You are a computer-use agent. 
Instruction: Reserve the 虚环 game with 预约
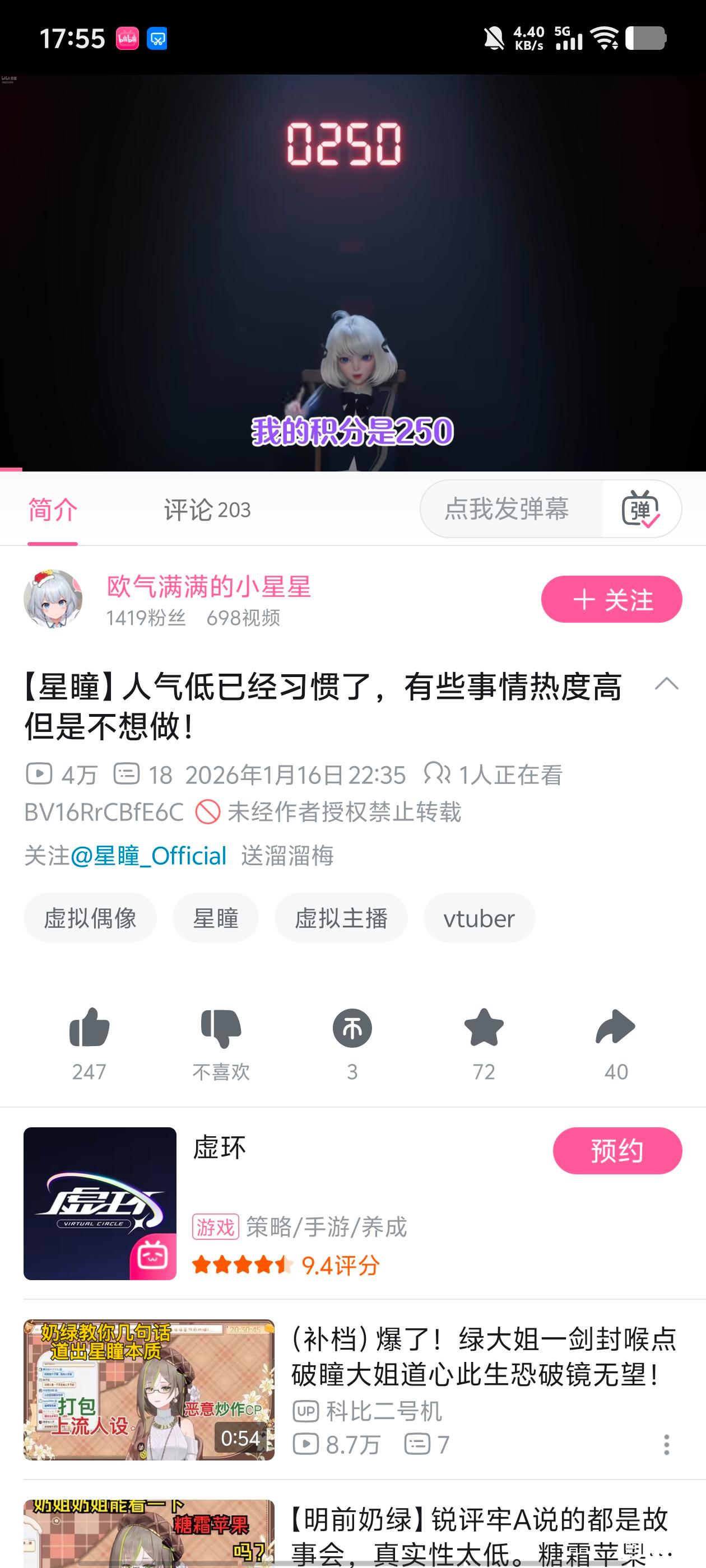617,1151
